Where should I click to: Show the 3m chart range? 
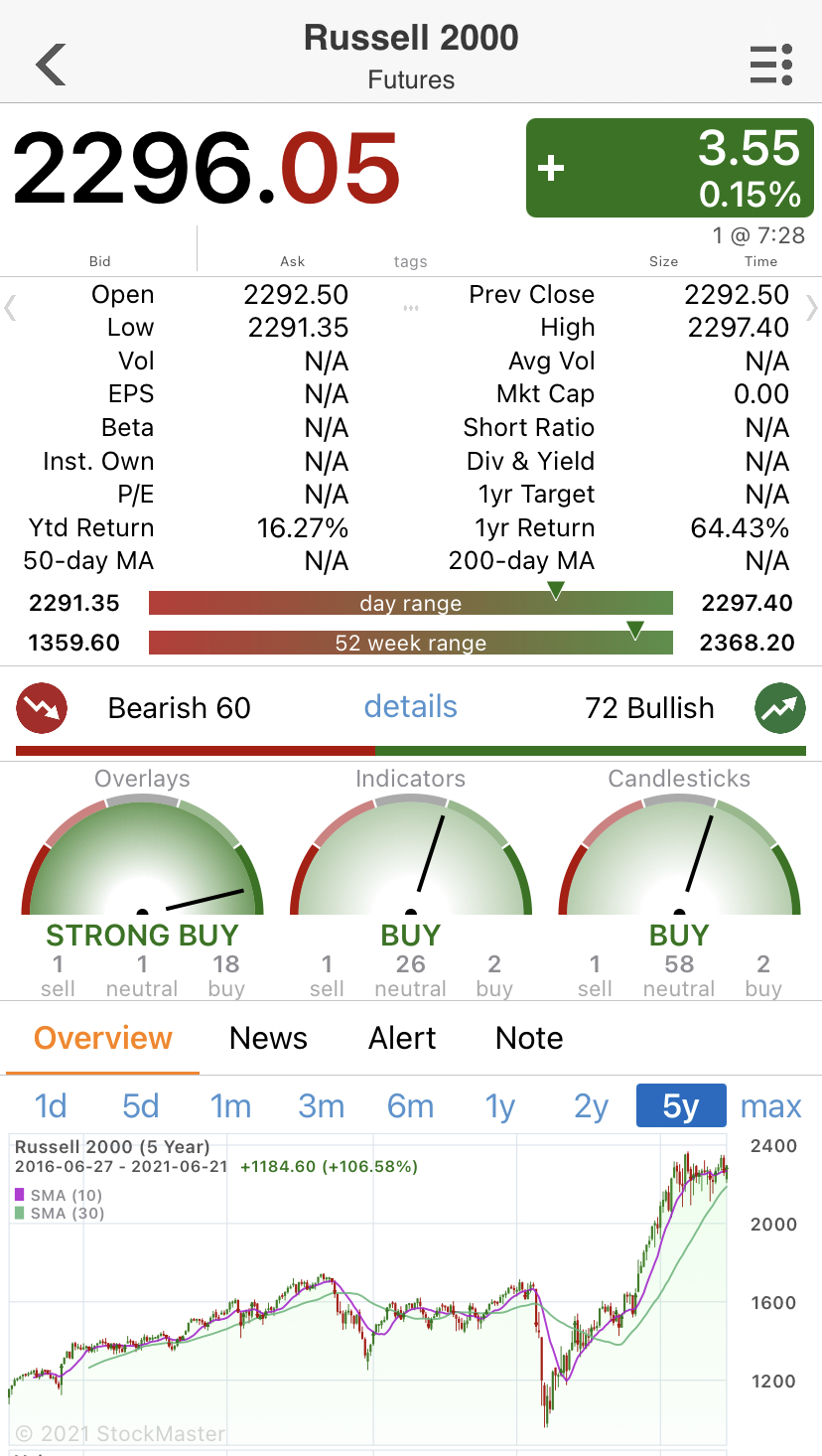[x=321, y=1105]
